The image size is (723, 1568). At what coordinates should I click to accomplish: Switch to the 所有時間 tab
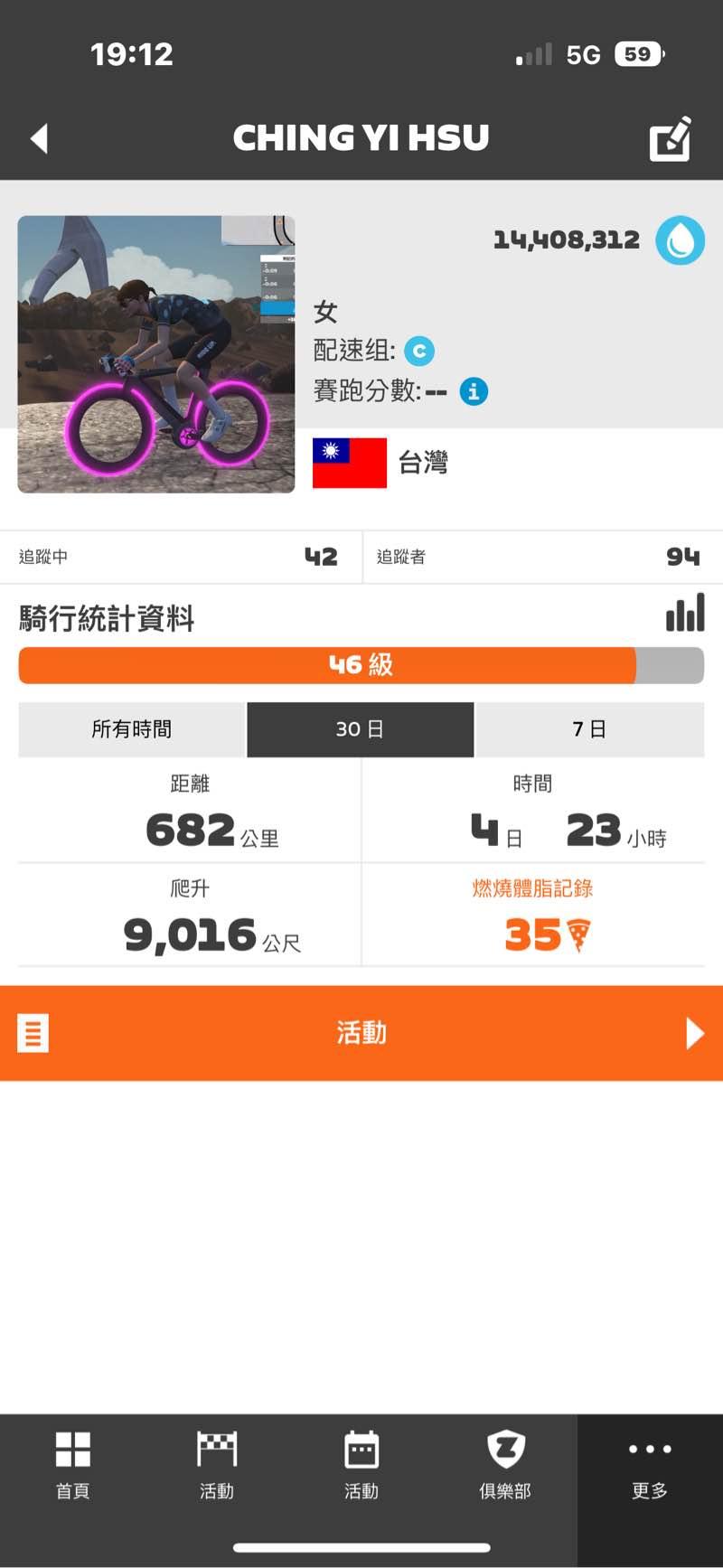(132, 729)
